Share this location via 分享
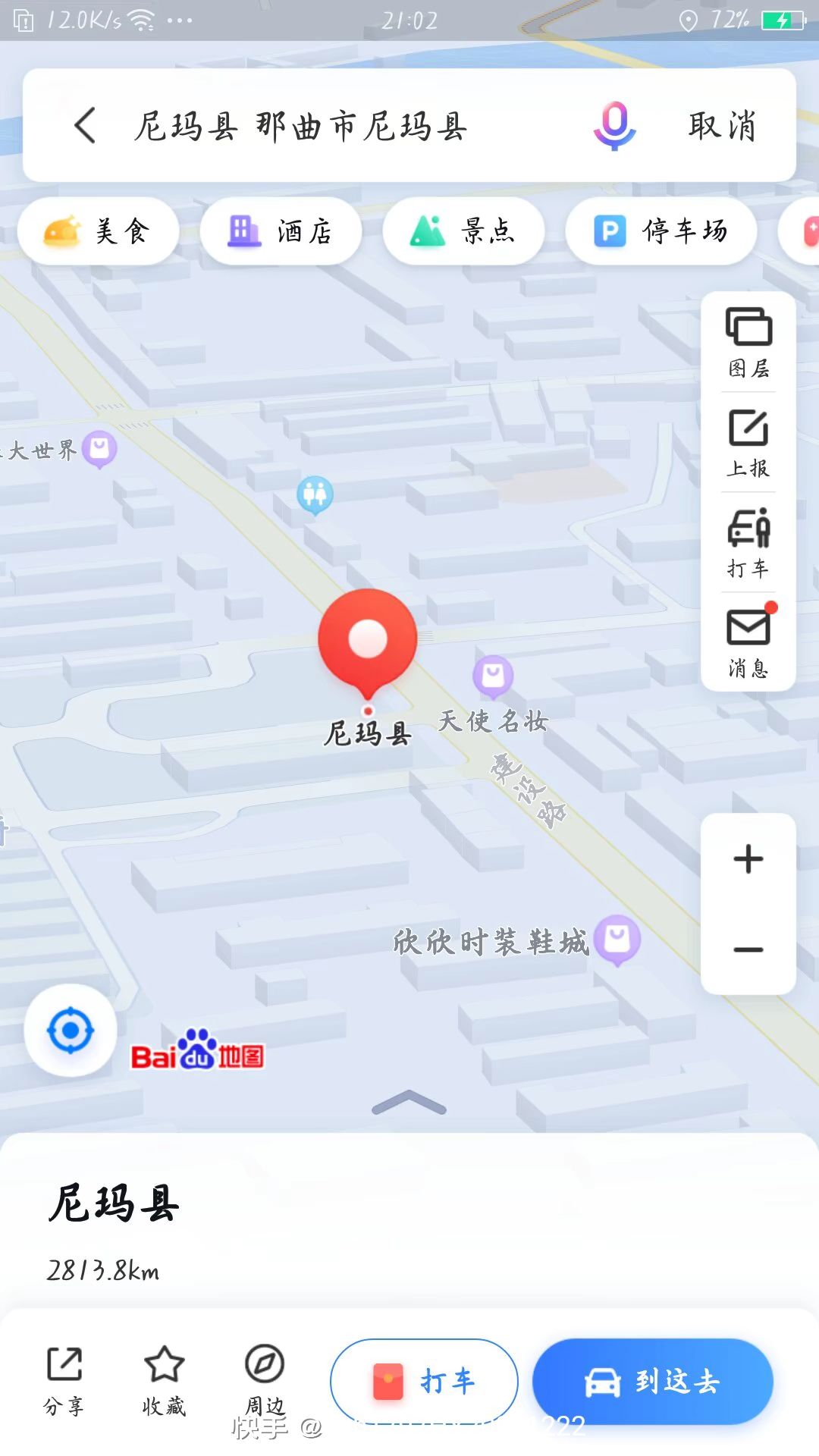This screenshot has height=1456, width=819. tap(64, 1382)
